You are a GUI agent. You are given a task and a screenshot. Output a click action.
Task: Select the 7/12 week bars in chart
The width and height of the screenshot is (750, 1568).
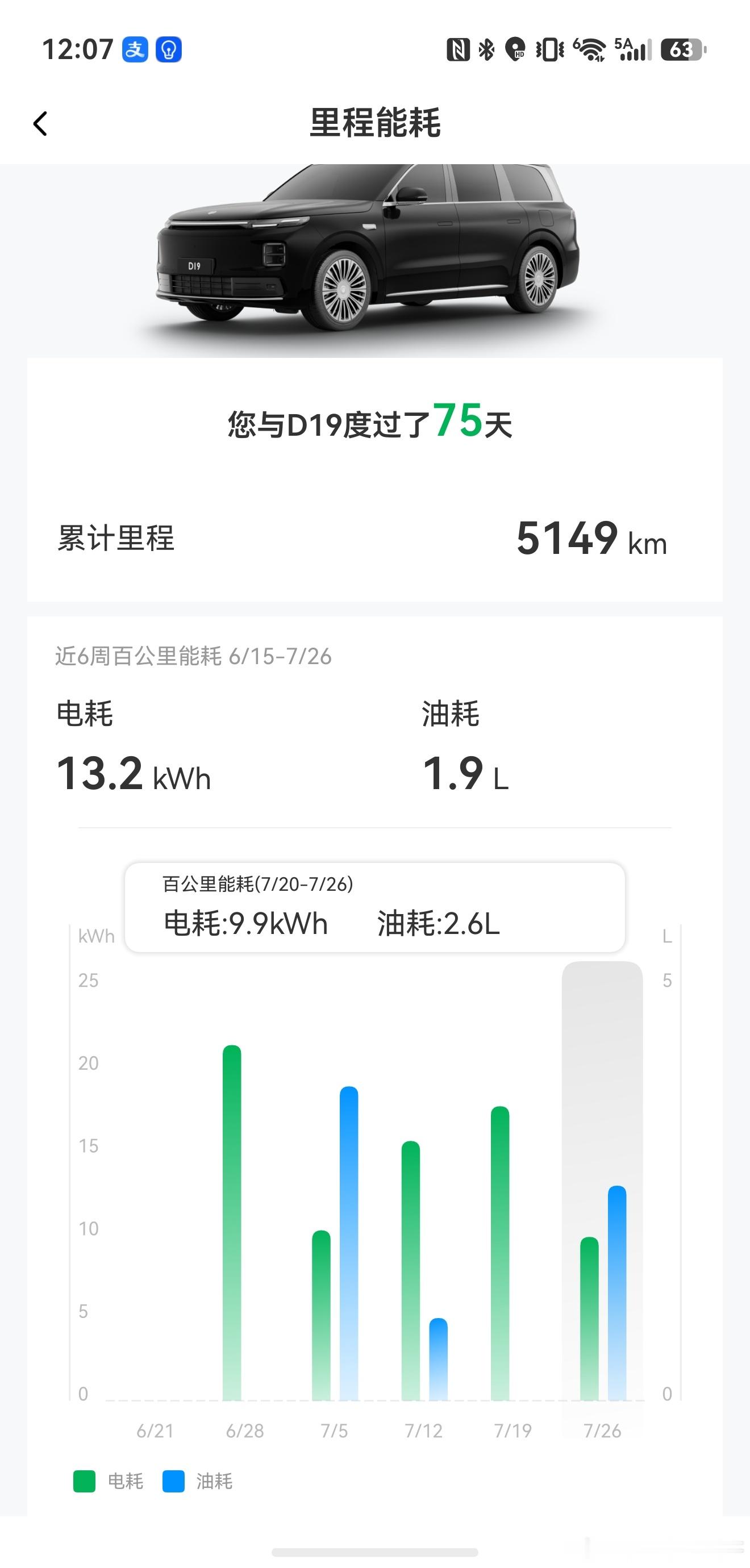[x=424, y=1271]
